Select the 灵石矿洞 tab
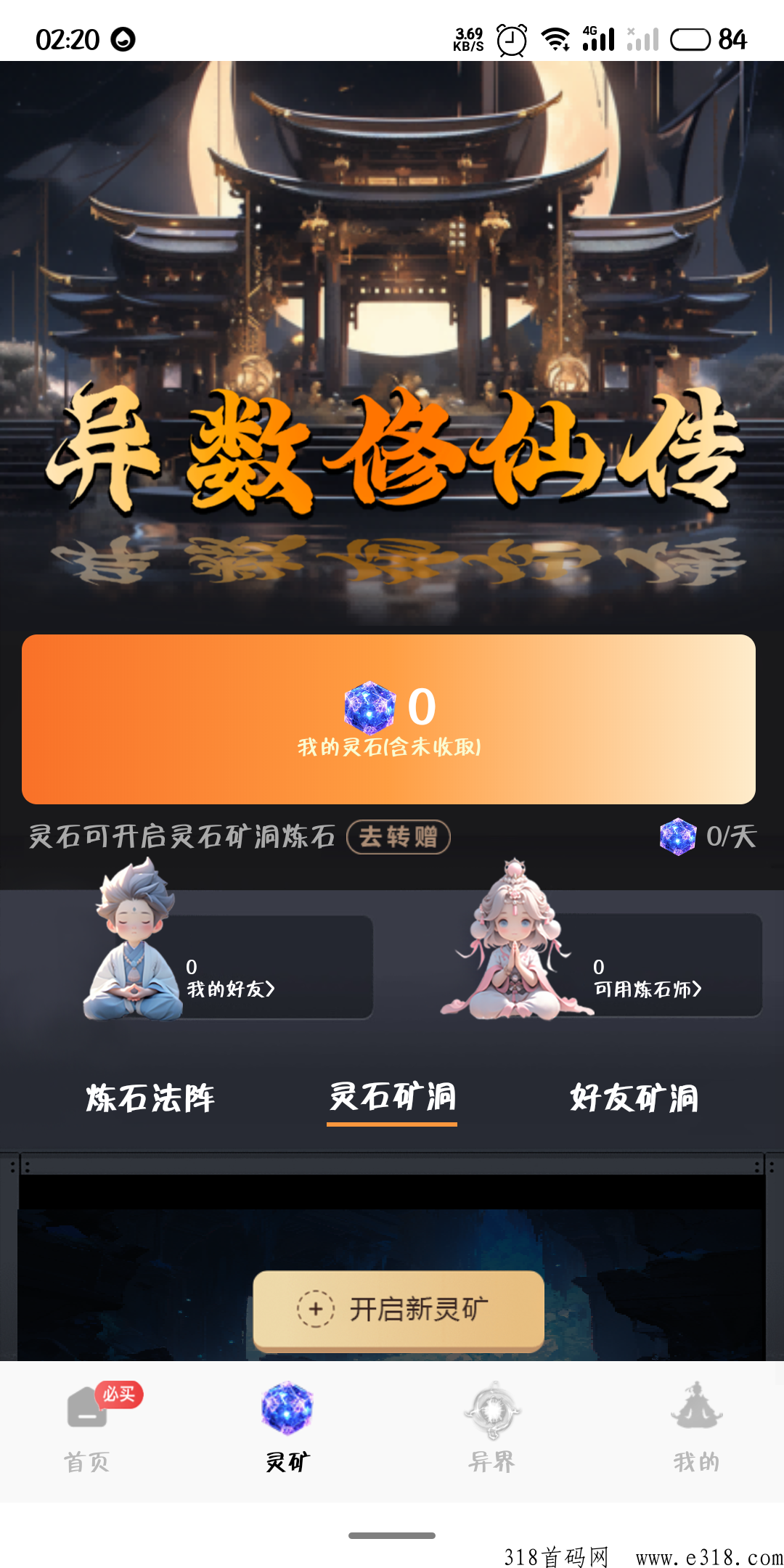This screenshot has height=1568, width=784. 392,1098
